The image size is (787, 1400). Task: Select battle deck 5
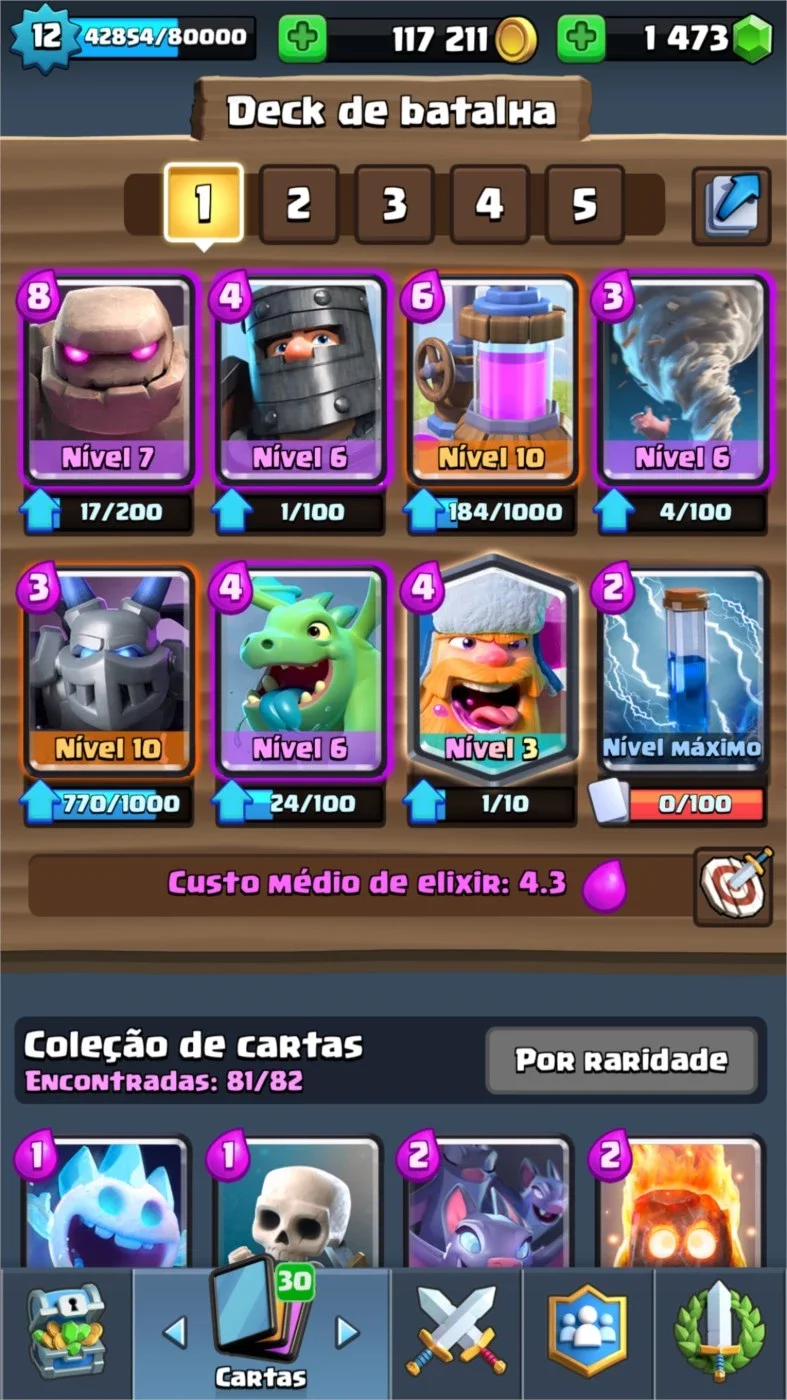point(584,204)
